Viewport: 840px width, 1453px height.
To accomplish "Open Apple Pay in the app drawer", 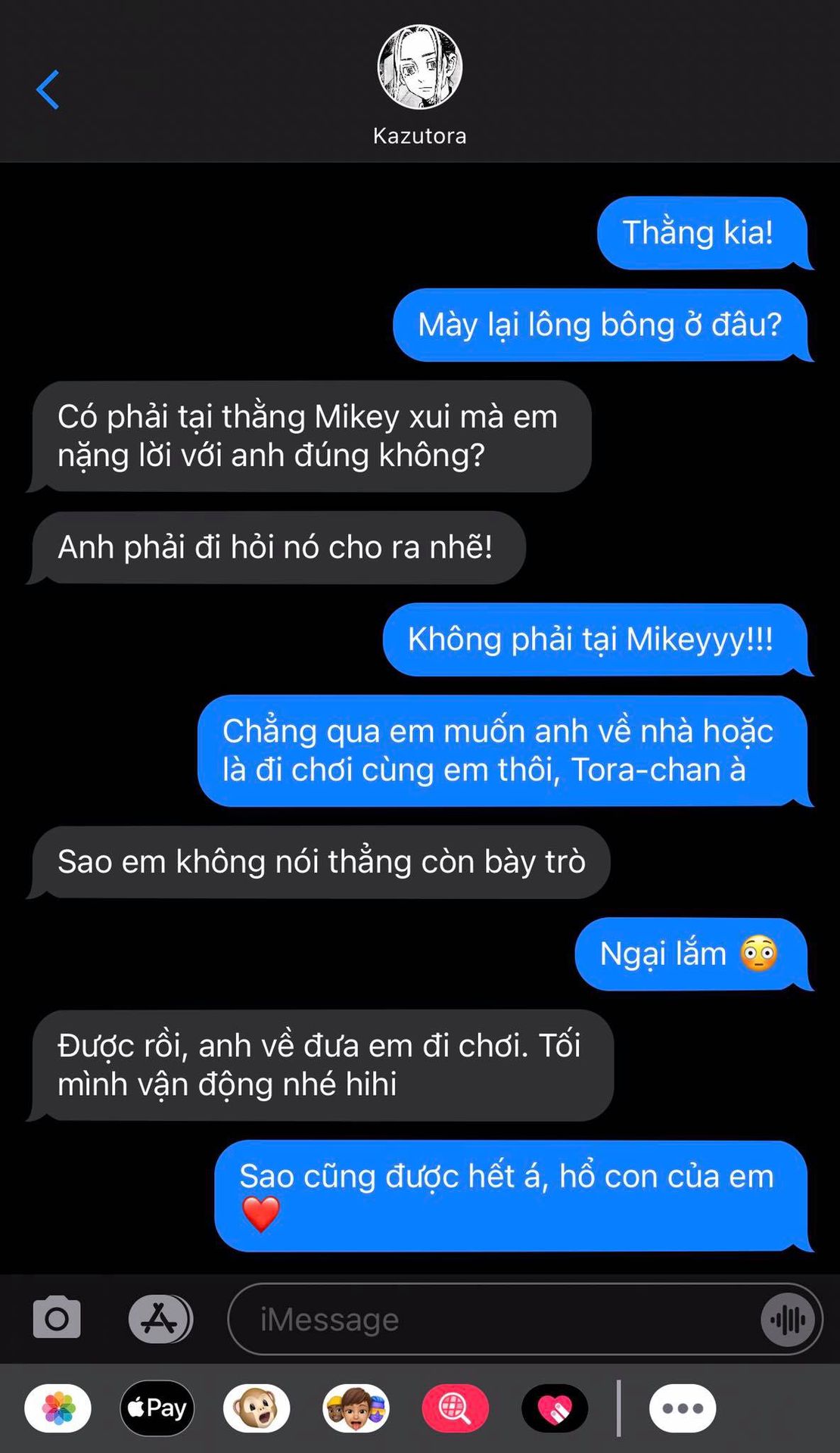I will [x=157, y=1408].
